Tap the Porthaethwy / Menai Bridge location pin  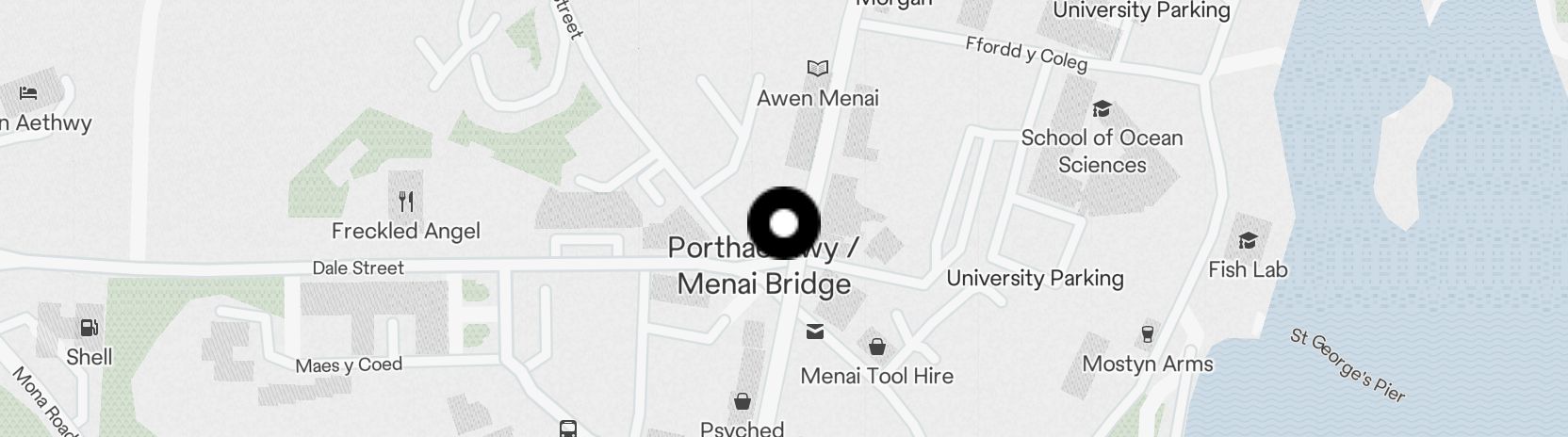784,223
